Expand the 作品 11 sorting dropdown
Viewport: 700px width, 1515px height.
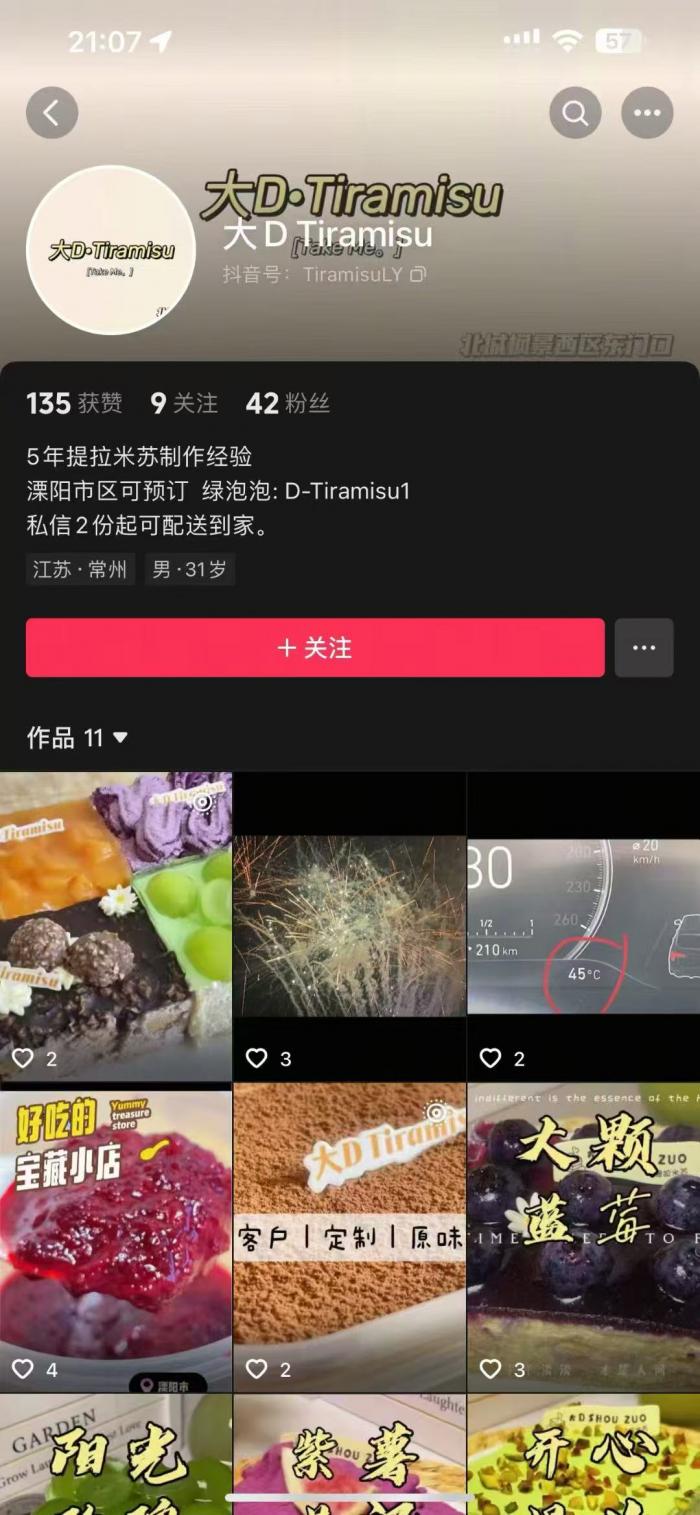tap(78, 738)
